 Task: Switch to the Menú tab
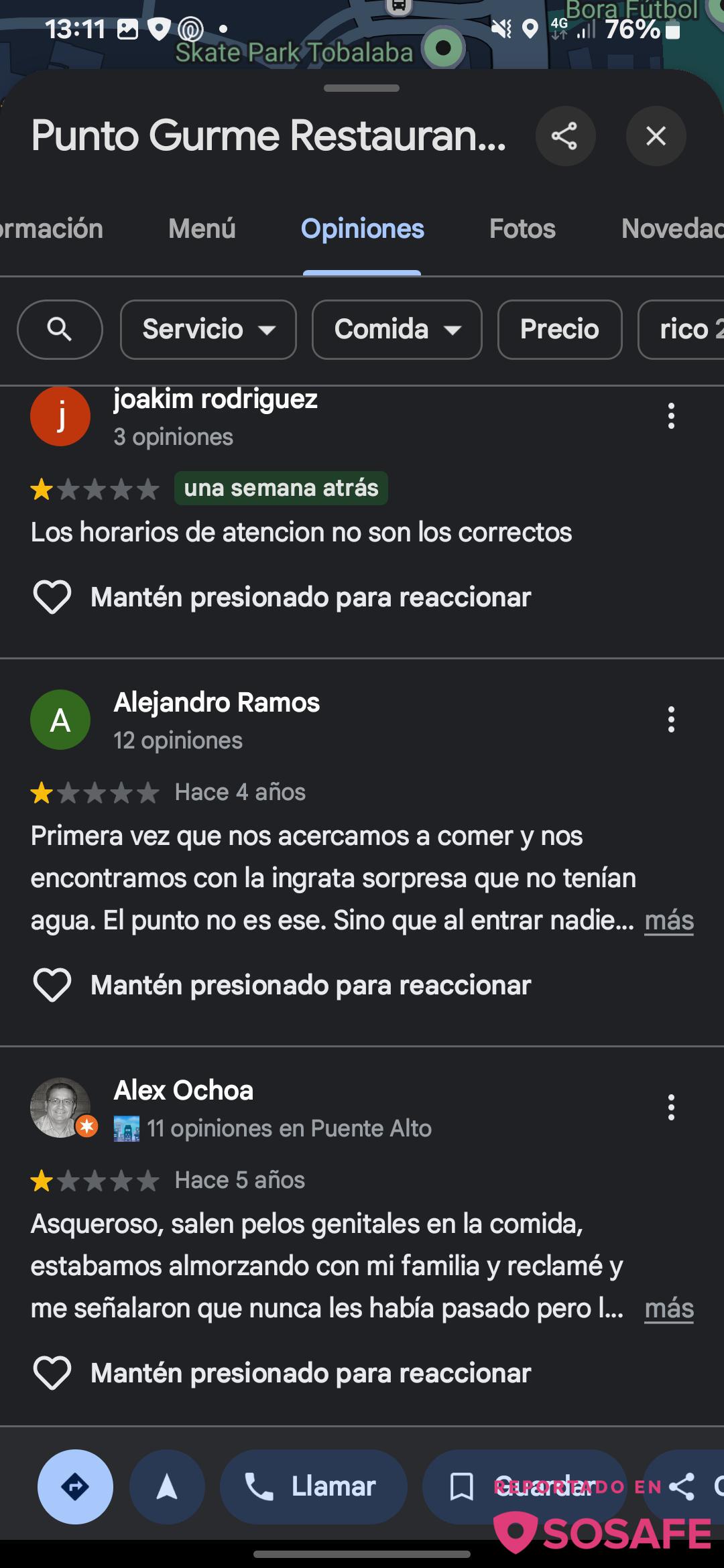click(x=202, y=229)
